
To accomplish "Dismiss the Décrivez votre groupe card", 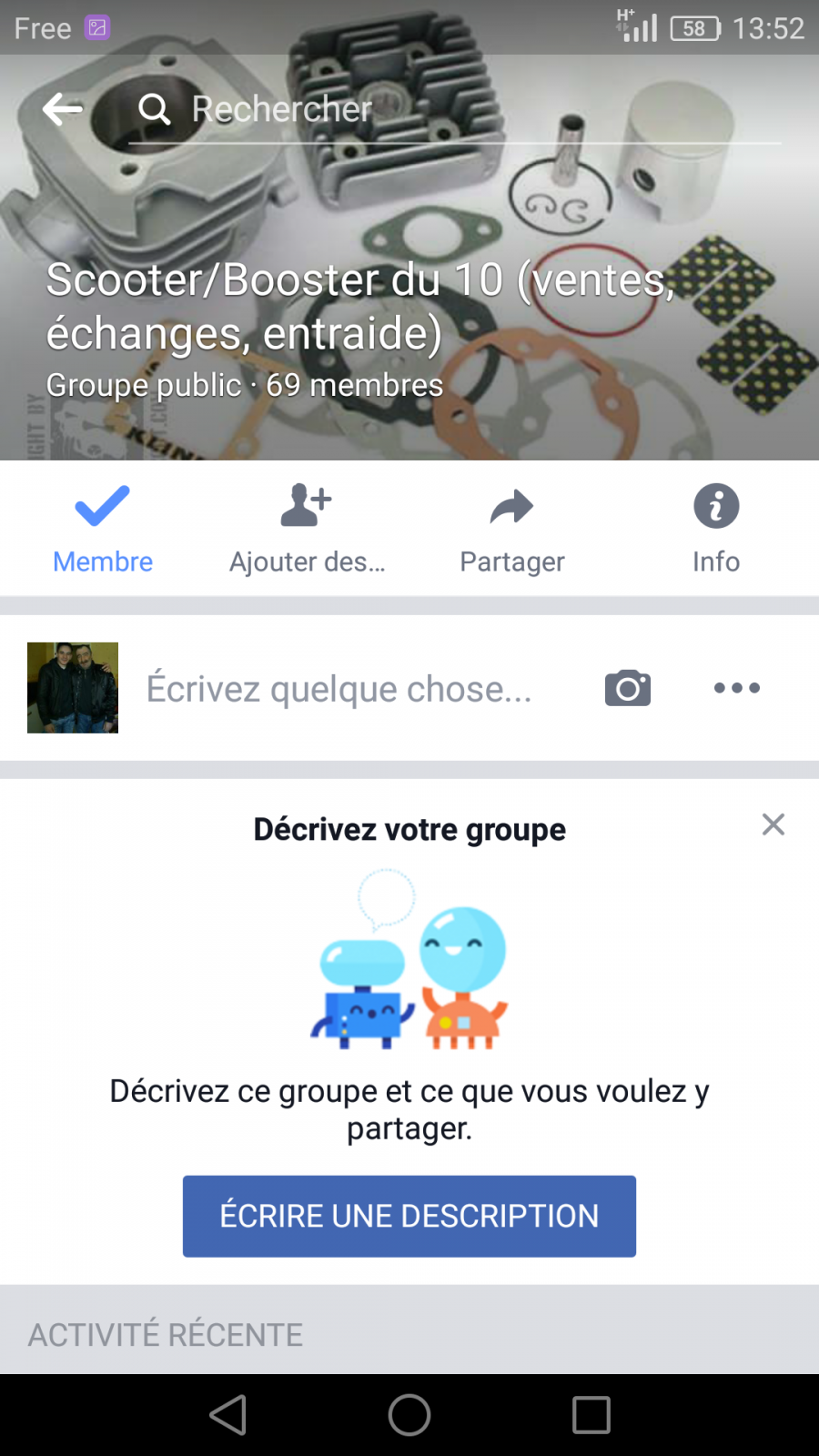I will [773, 824].
